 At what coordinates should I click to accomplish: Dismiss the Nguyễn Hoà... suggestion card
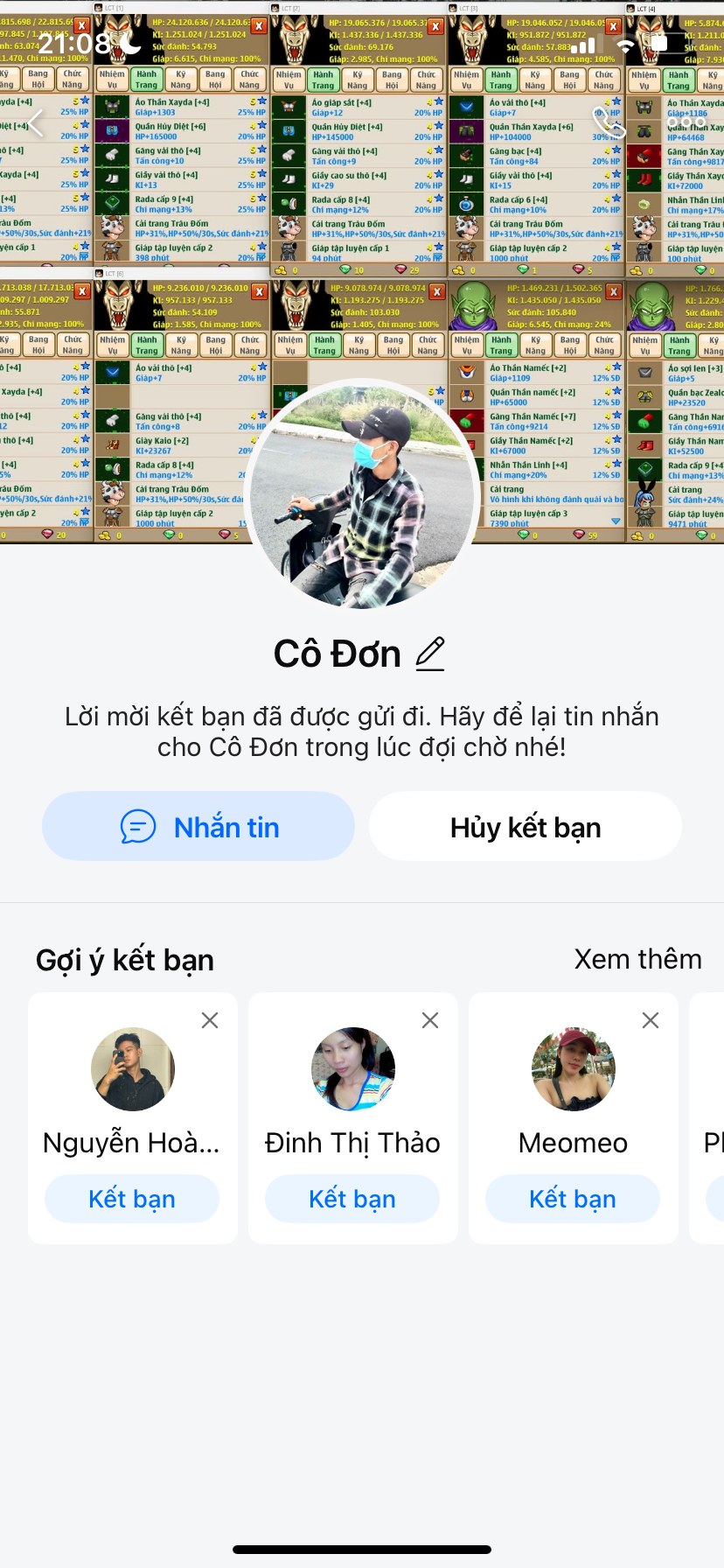[x=210, y=1020]
